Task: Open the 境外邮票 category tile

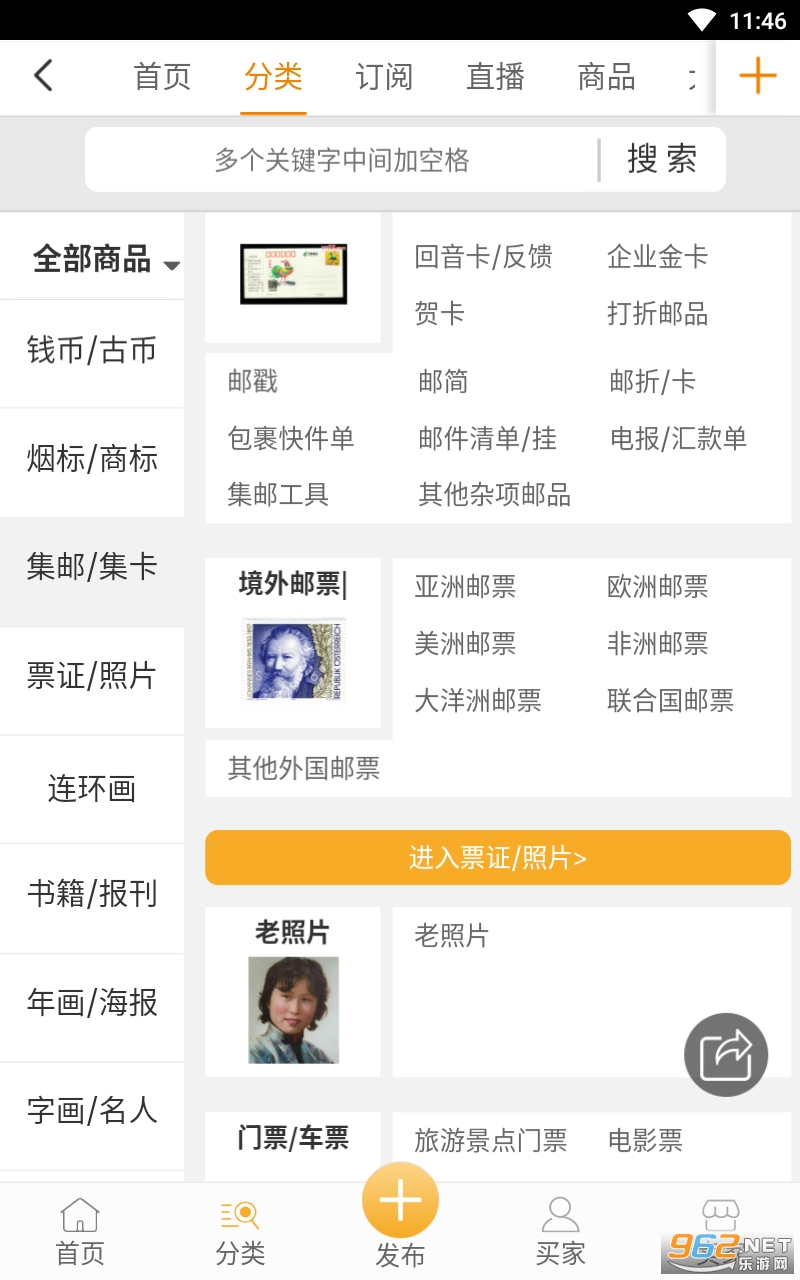Action: click(x=292, y=643)
